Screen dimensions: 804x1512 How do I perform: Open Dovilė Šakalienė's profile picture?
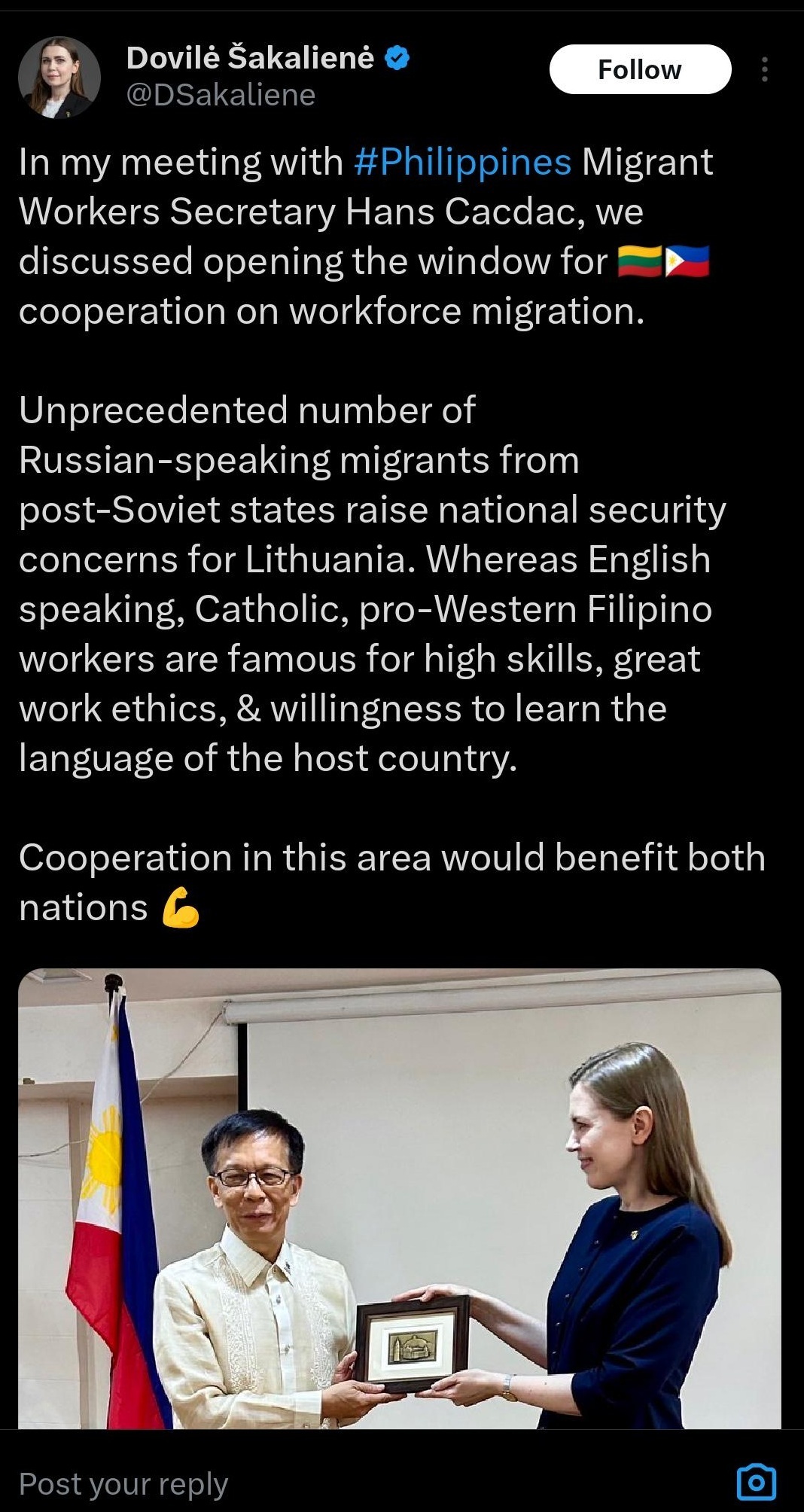point(59,77)
